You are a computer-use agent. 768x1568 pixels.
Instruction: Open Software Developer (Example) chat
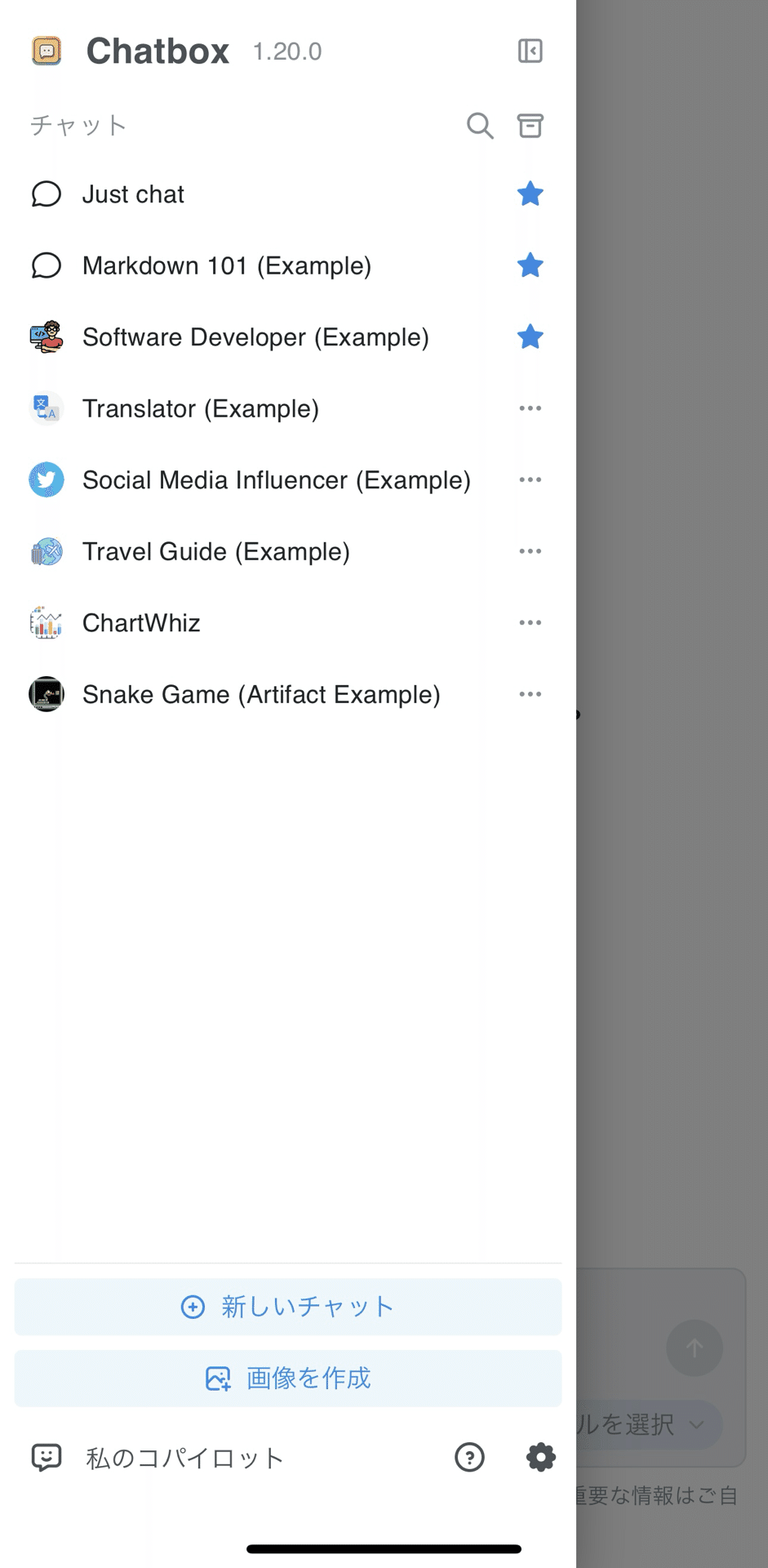coord(255,337)
